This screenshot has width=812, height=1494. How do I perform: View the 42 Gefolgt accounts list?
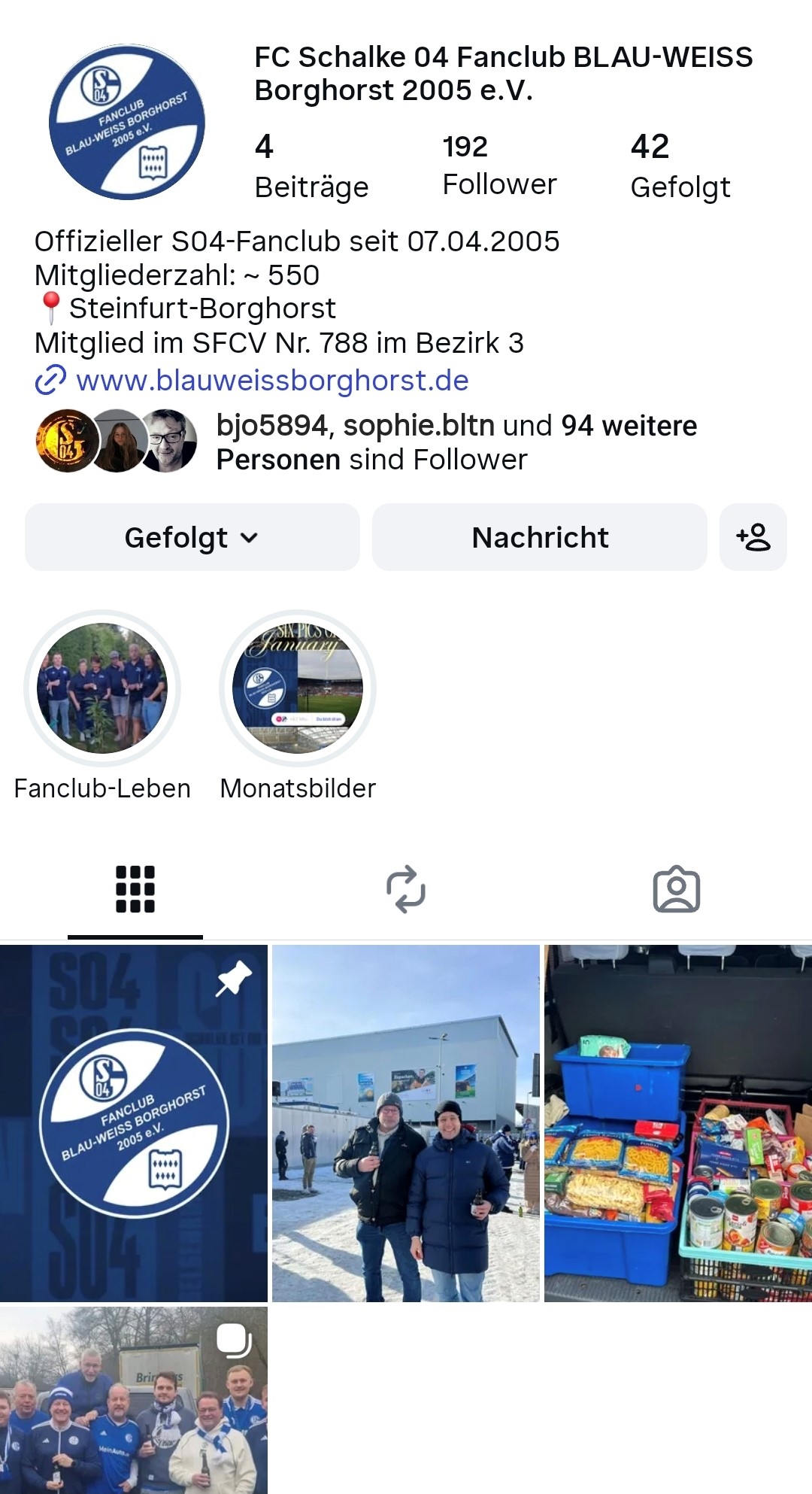click(x=680, y=165)
